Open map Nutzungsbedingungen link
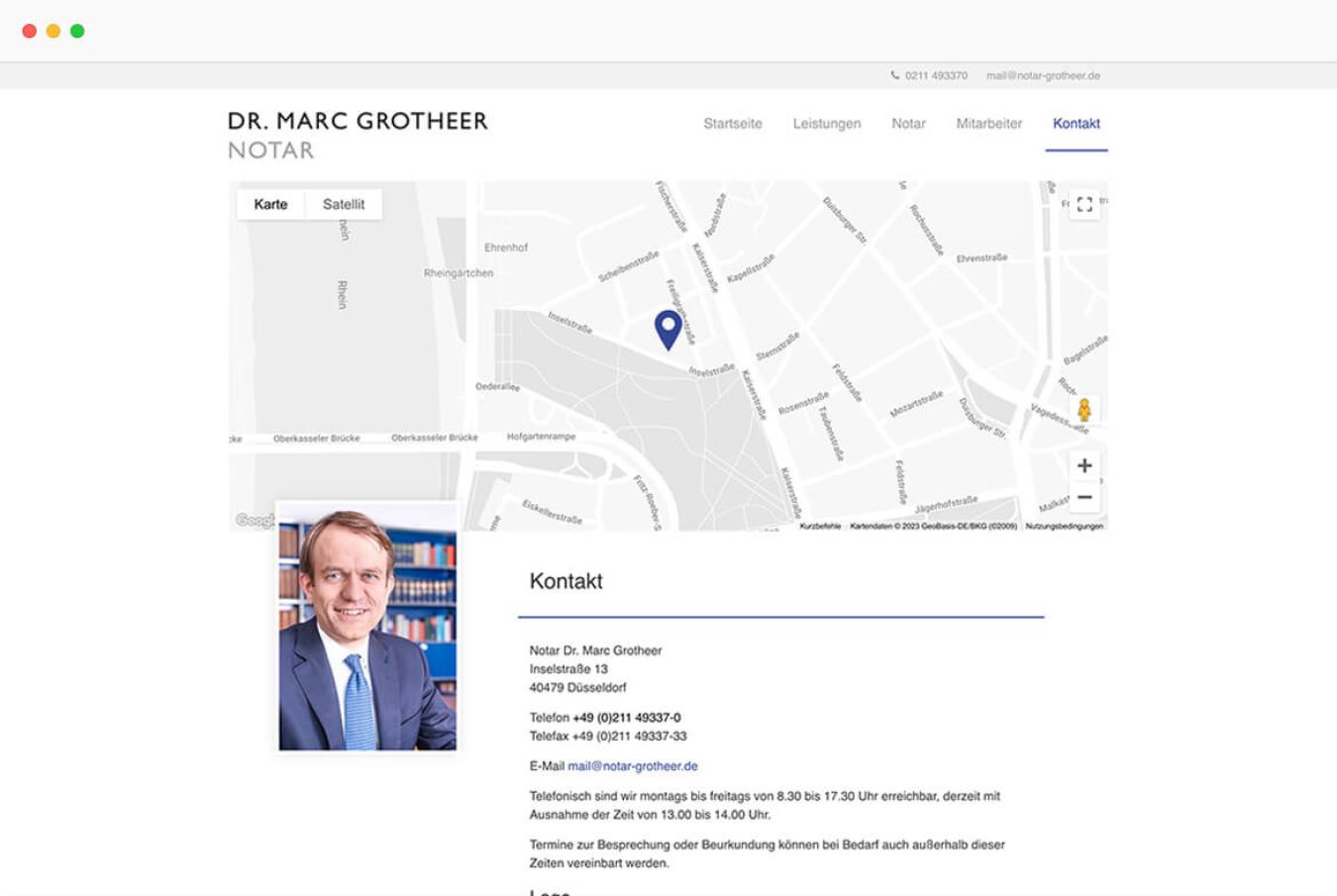Image resolution: width=1337 pixels, height=896 pixels. (1064, 526)
